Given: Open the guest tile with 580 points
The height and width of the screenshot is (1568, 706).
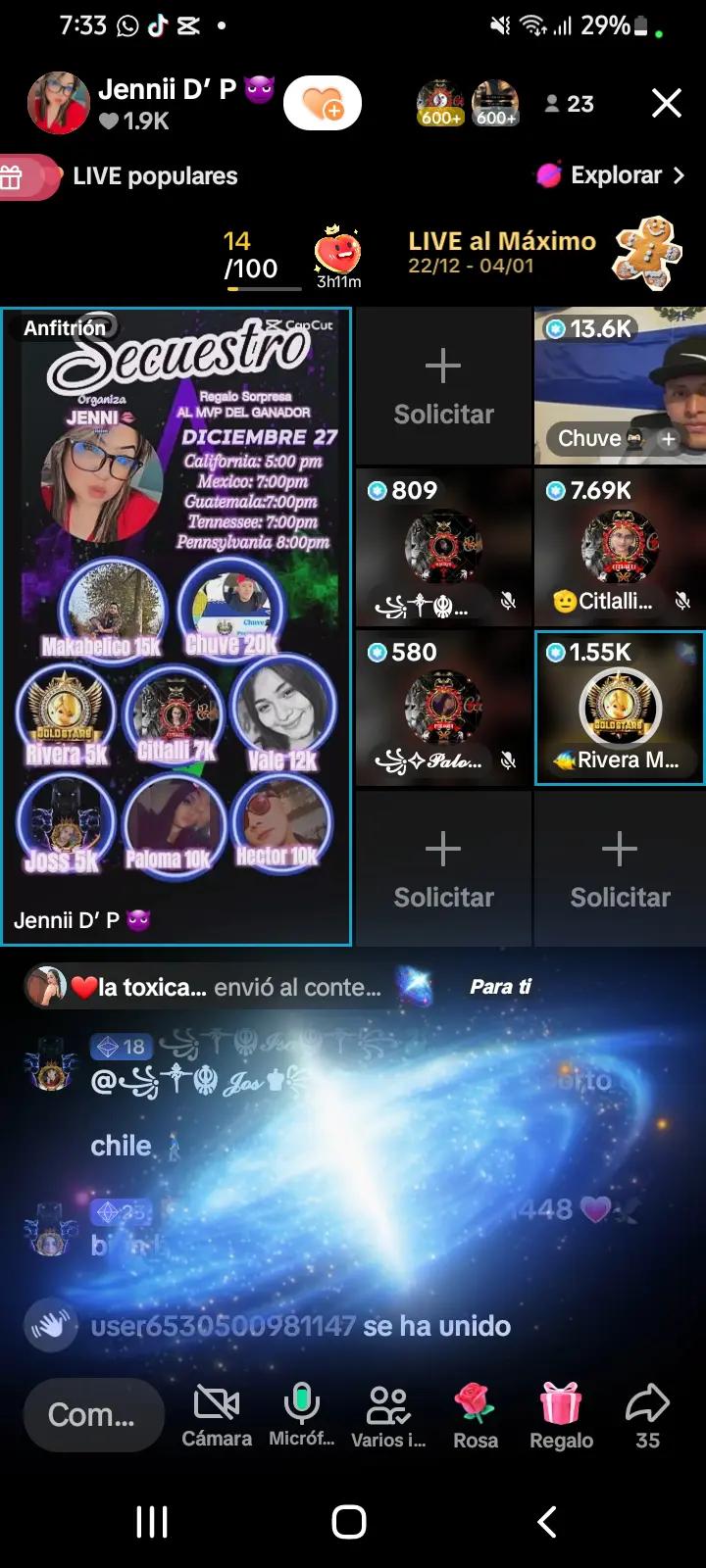Looking at the screenshot, I should click(443, 708).
